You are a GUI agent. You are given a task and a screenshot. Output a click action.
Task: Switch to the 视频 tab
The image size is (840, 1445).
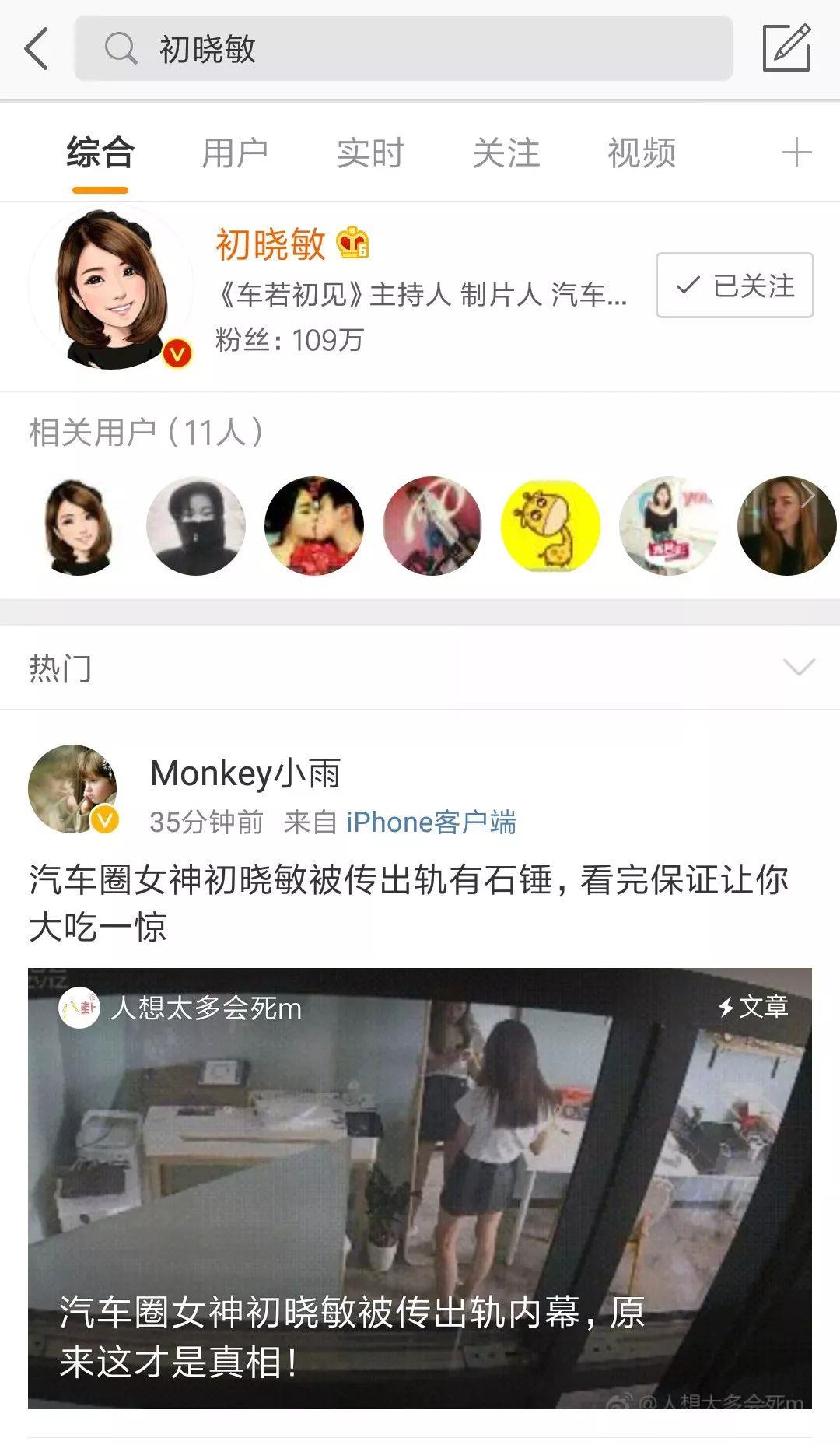(x=641, y=153)
